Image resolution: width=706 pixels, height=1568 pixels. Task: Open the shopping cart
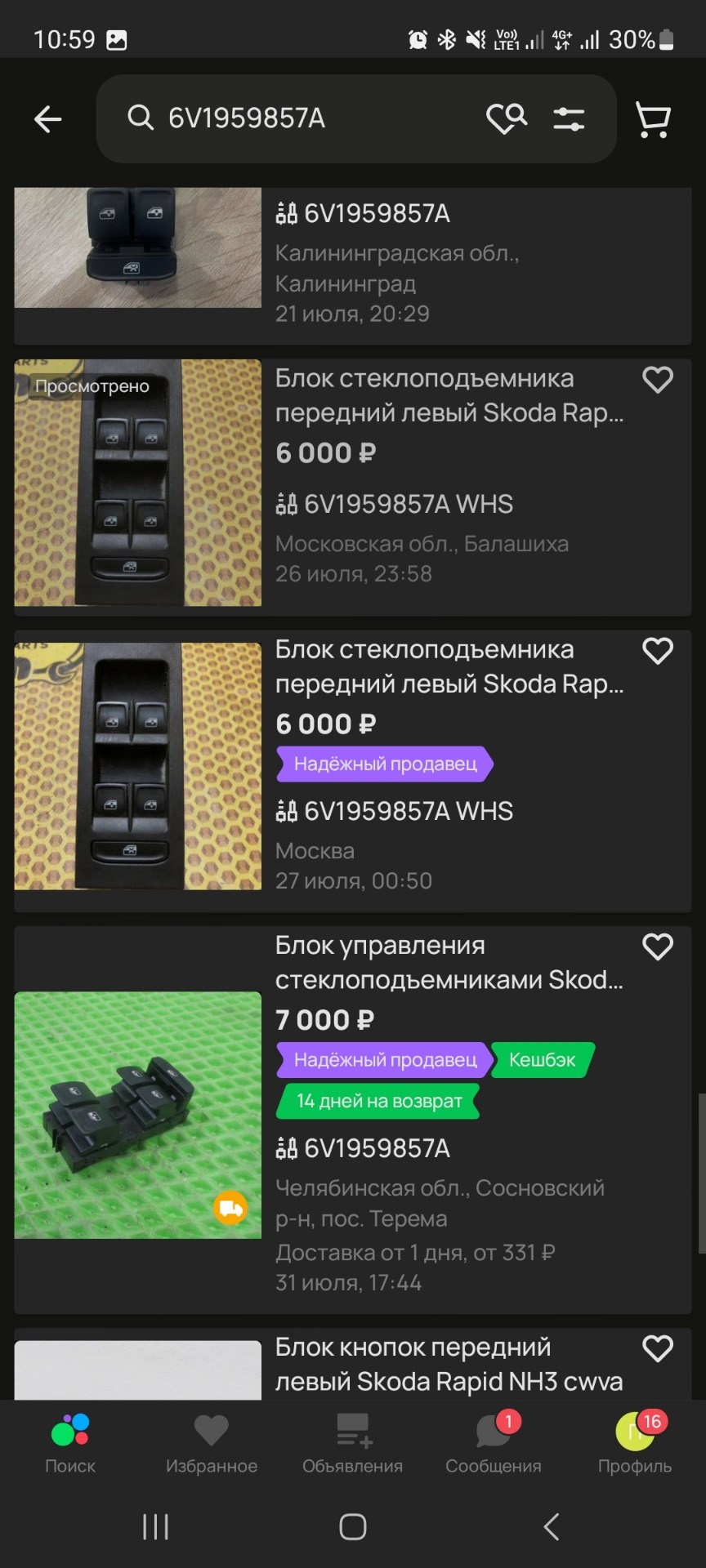click(652, 118)
